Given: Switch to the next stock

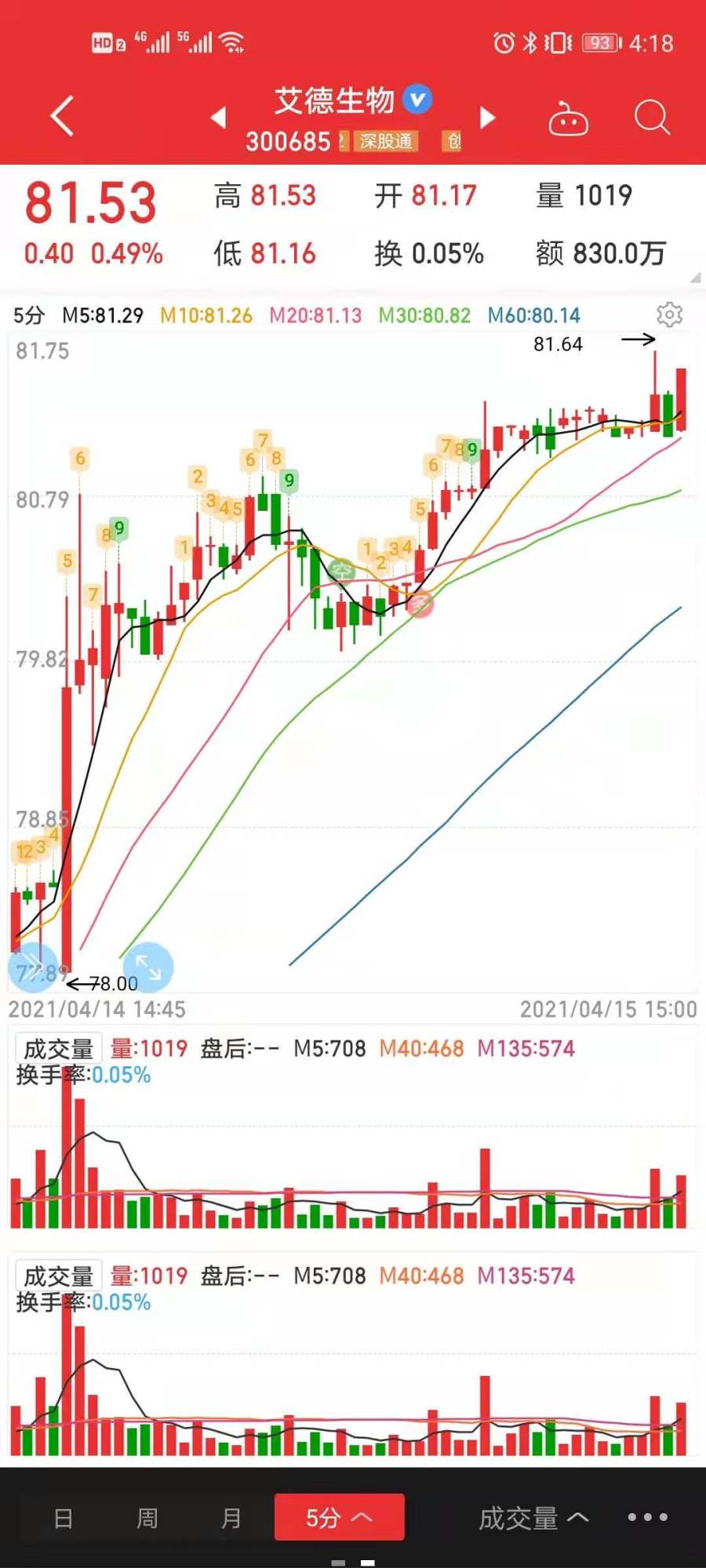Looking at the screenshot, I should [487, 118].
